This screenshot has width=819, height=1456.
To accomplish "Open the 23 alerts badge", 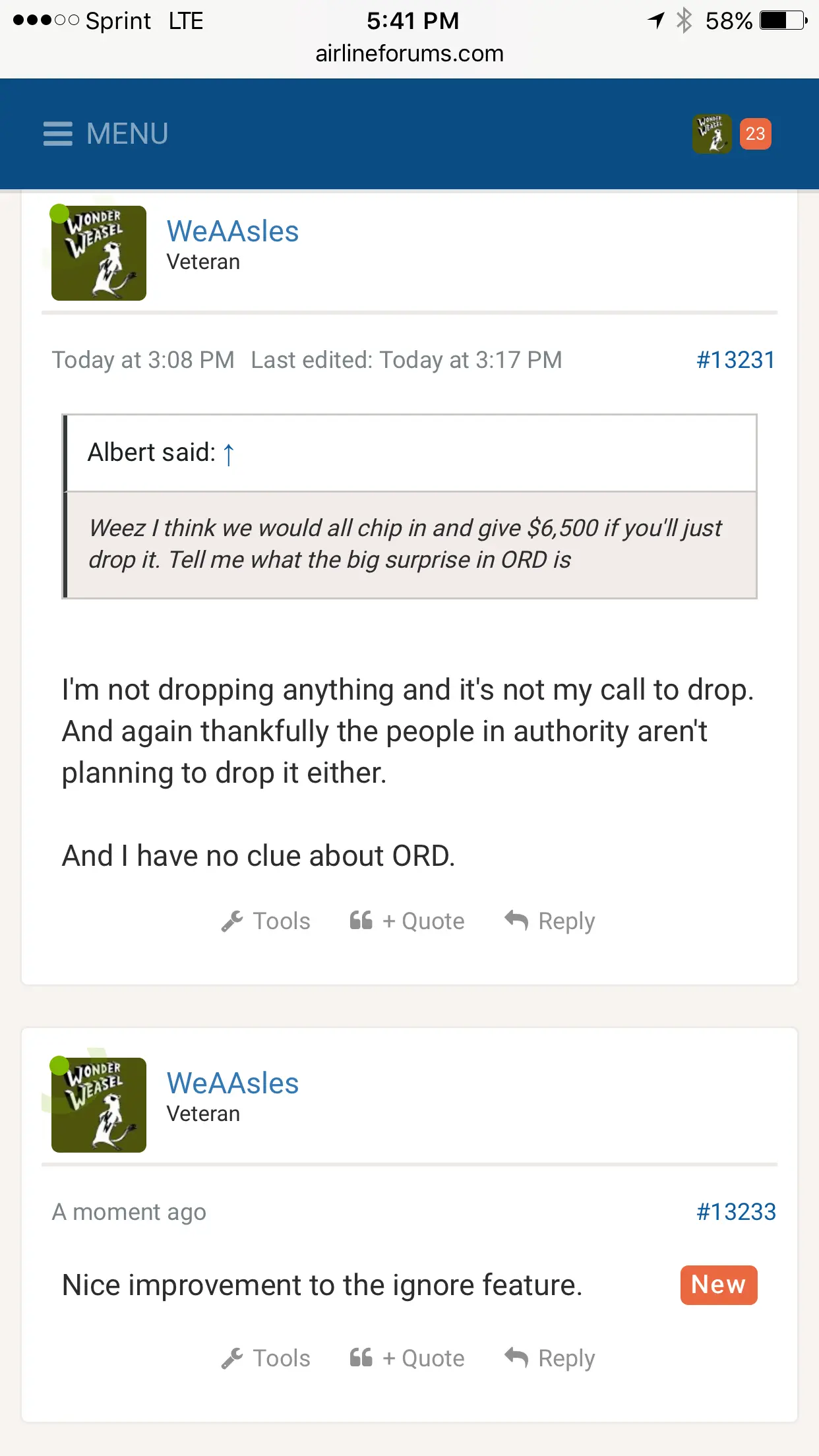I will coord(755,134).
